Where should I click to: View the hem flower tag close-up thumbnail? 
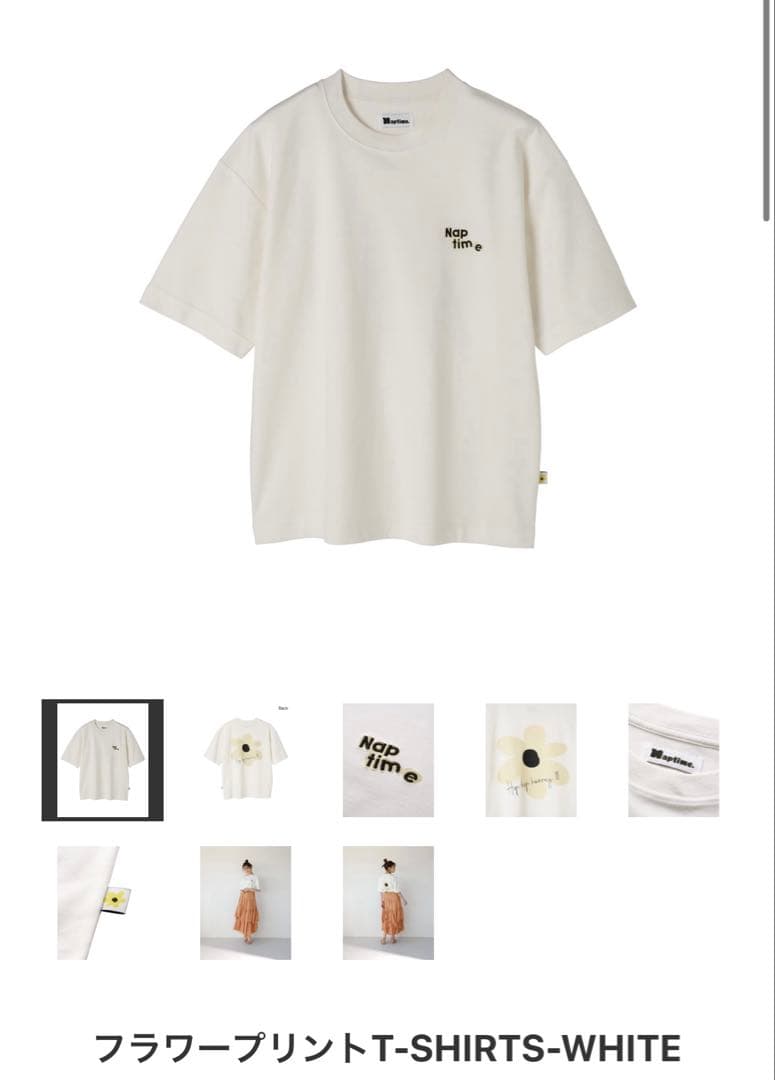(108, 895)
